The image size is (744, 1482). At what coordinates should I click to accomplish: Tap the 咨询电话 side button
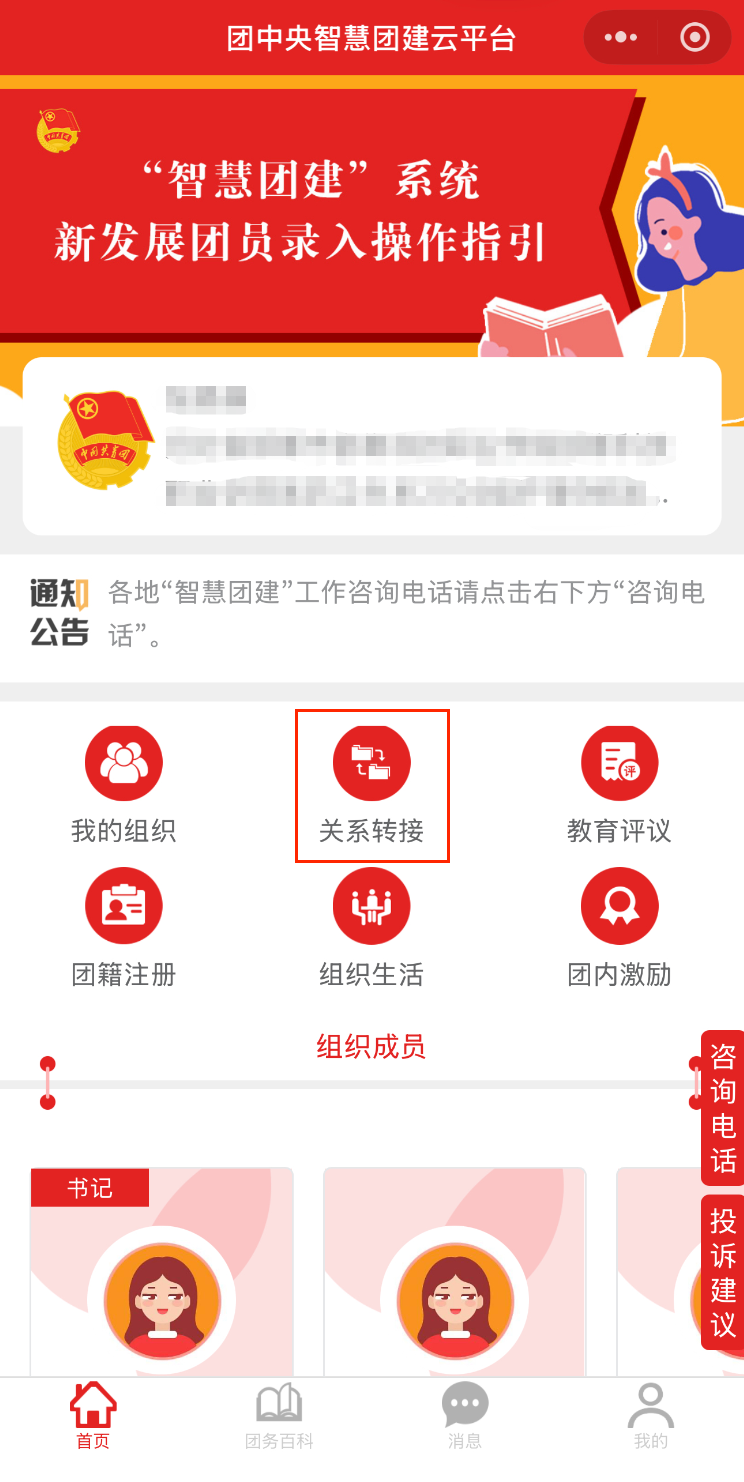tap(722, 1108)
